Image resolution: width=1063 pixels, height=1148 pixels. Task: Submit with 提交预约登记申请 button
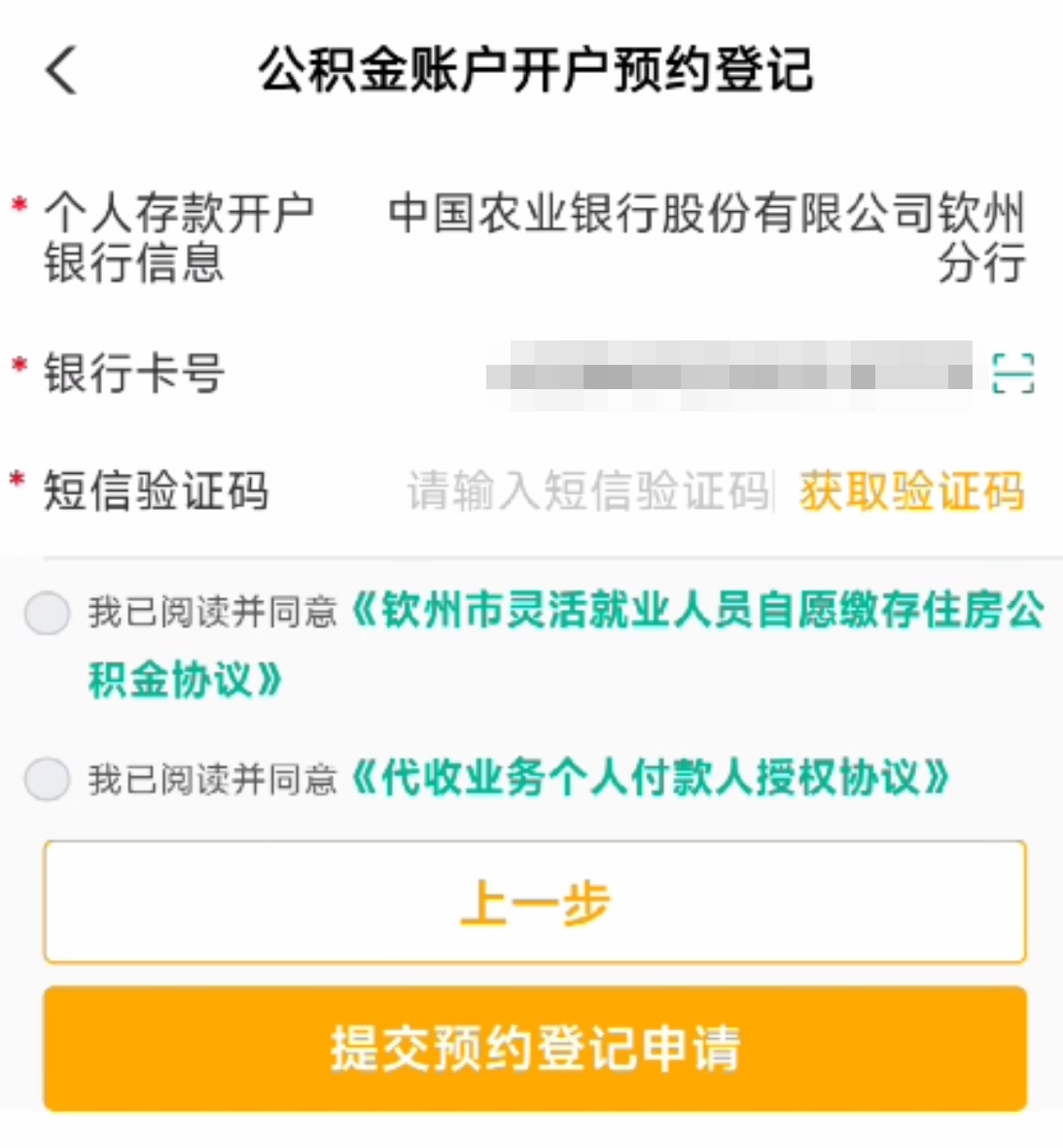pyautogui.click(x=534, y=1048)
